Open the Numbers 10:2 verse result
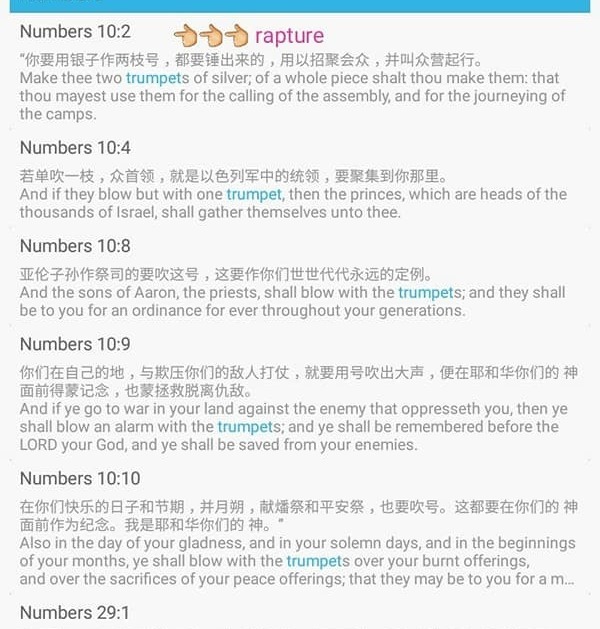600x629 pixels. click(75, 34)
